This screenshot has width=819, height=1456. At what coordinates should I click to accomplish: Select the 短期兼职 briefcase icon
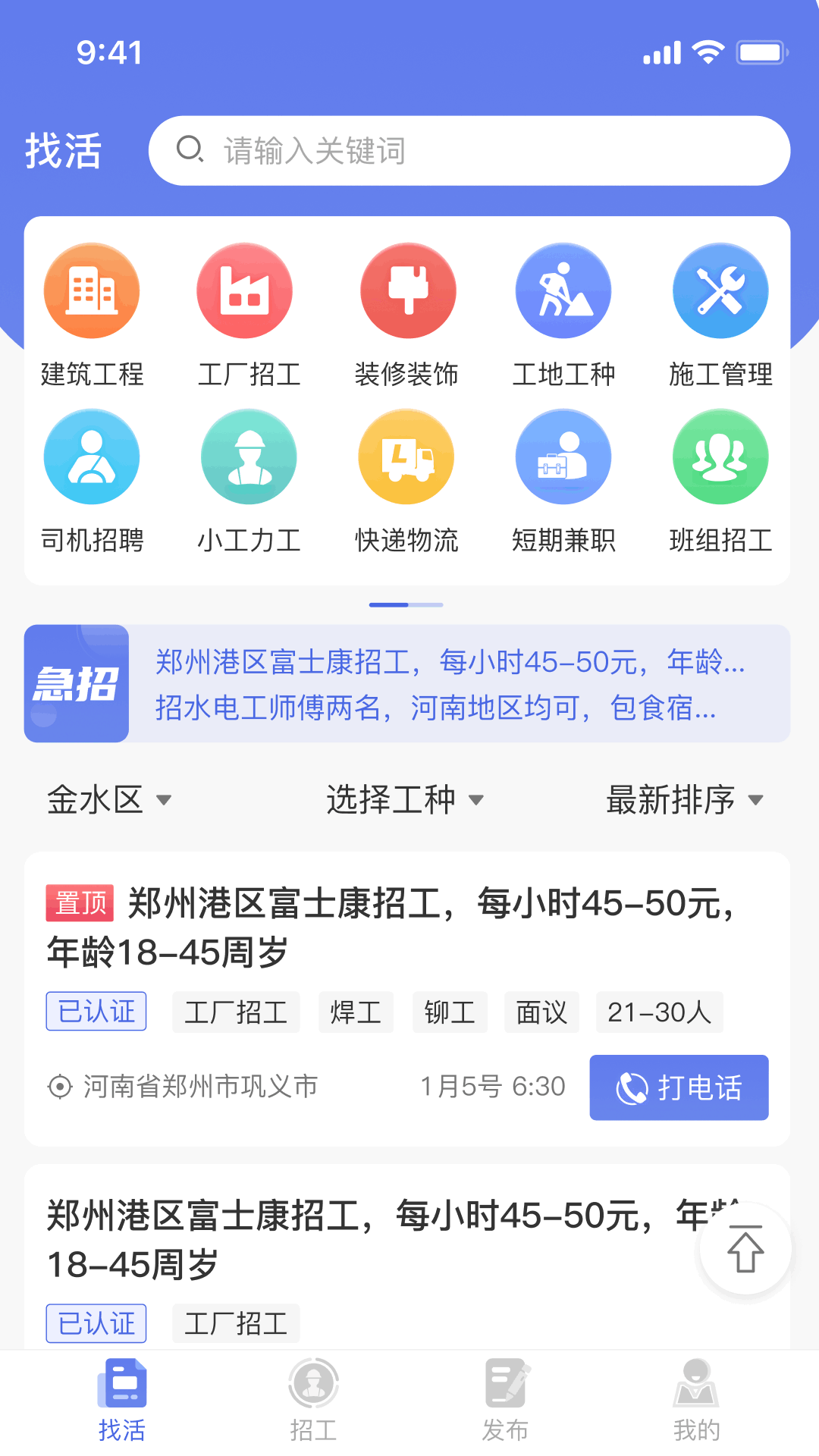563,457
